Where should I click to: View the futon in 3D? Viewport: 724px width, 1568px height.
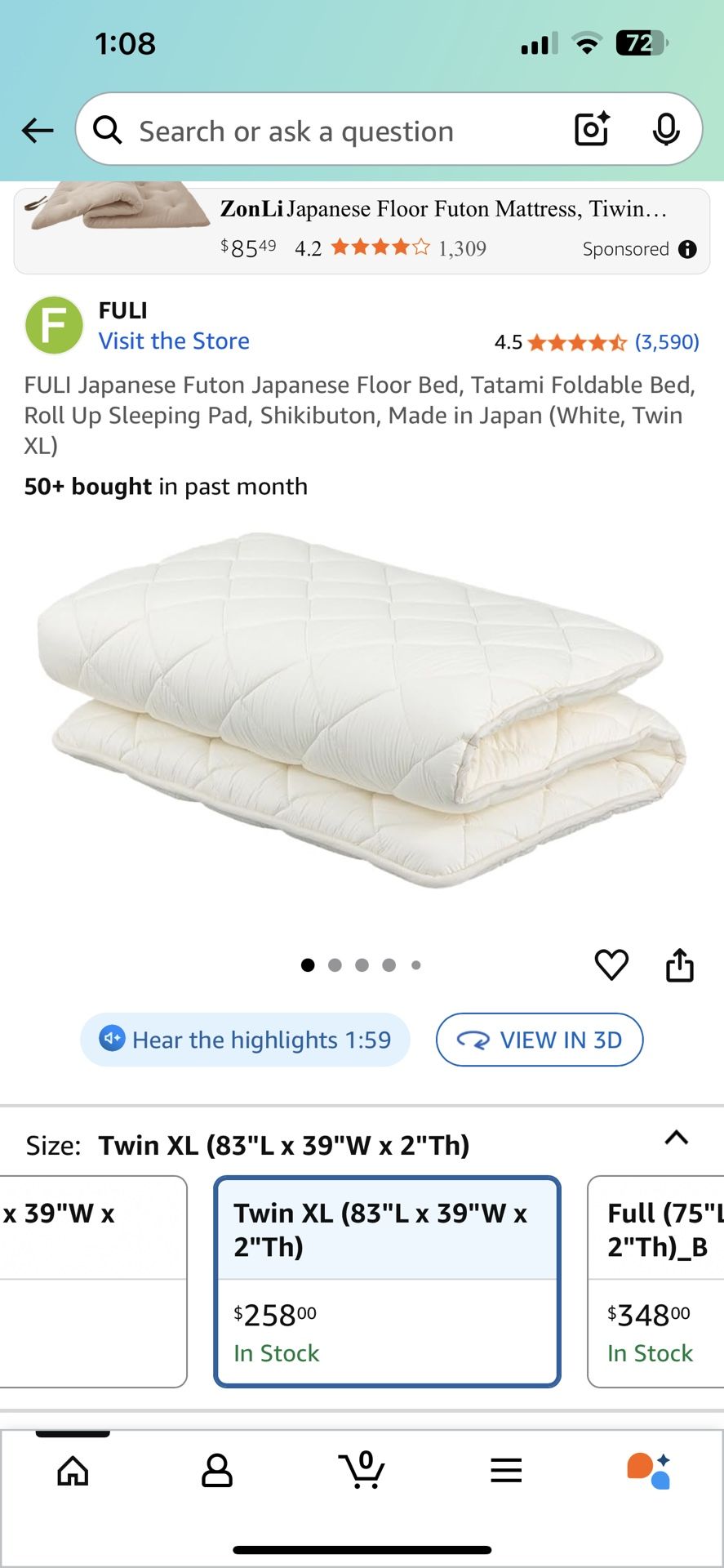pos(540,1040)
